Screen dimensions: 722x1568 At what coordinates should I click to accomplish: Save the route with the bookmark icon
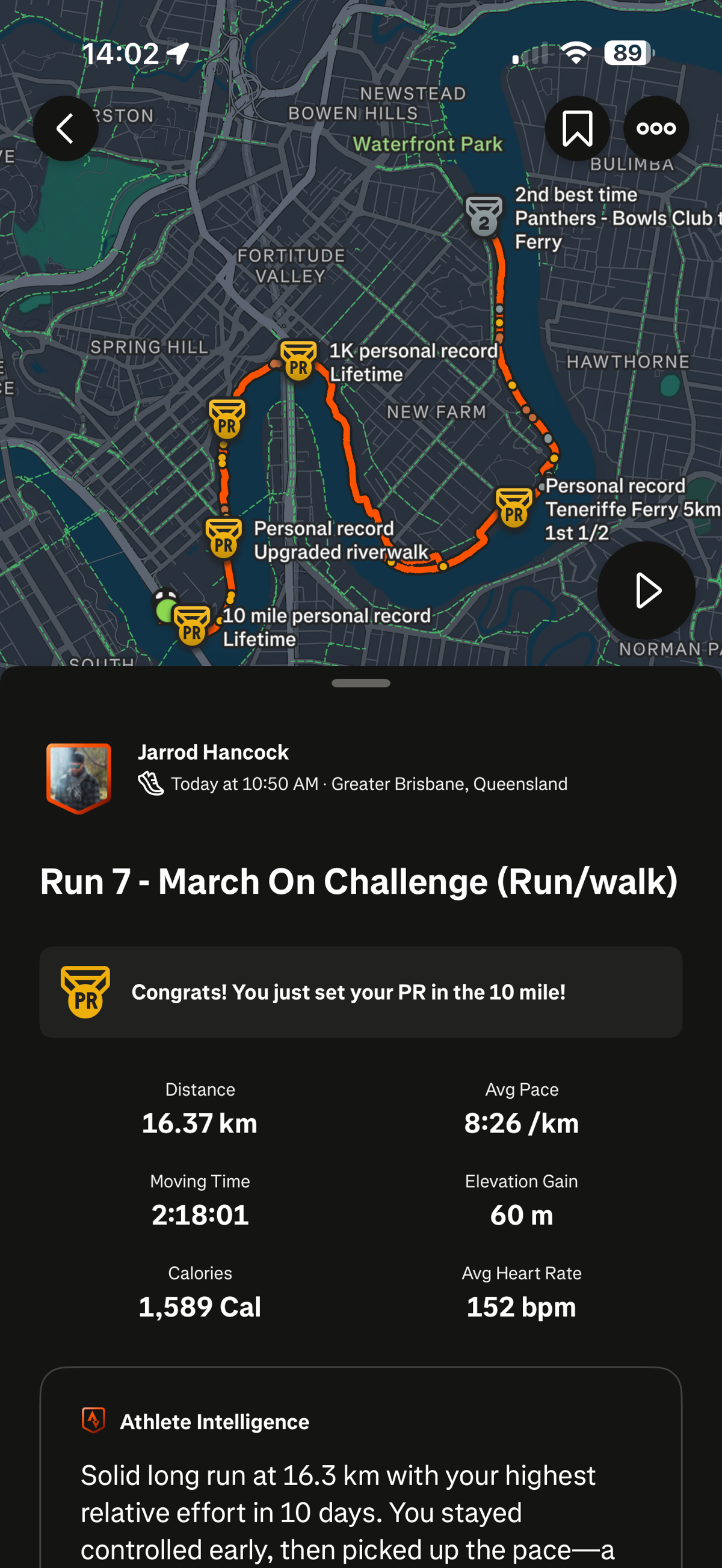[x=576, y=129]
